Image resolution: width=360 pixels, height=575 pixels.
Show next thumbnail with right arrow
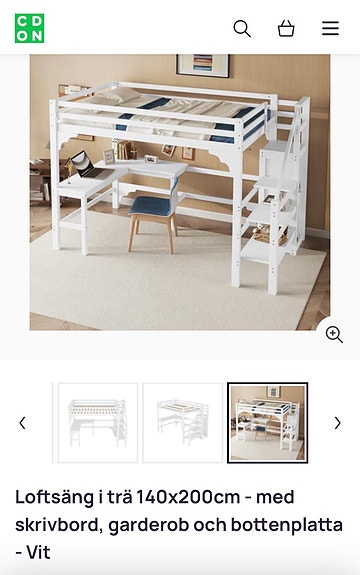click(337, 423)
